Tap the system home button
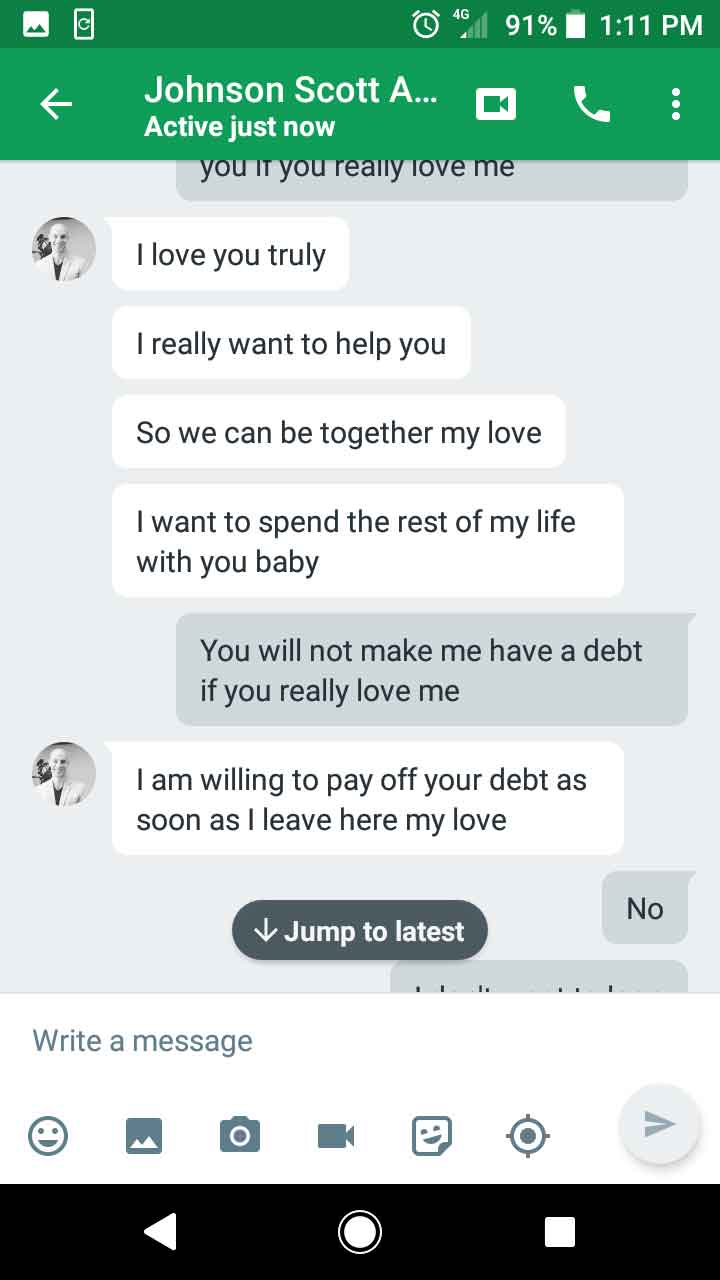 tap(360, 1232)
